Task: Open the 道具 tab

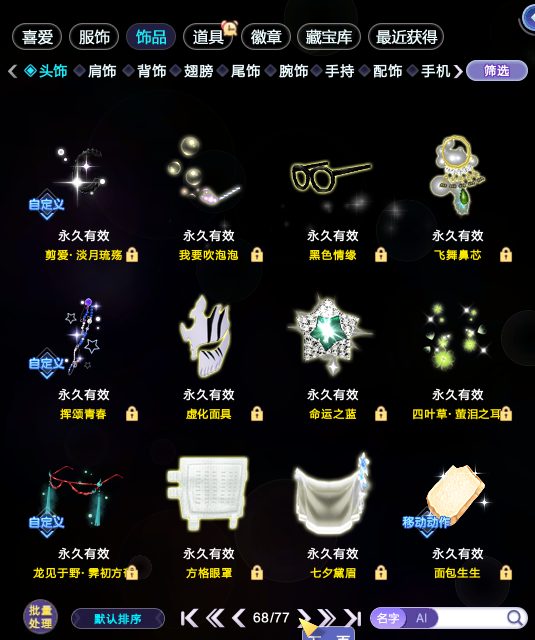Action: pyautogui.click(x=208, y=37)
